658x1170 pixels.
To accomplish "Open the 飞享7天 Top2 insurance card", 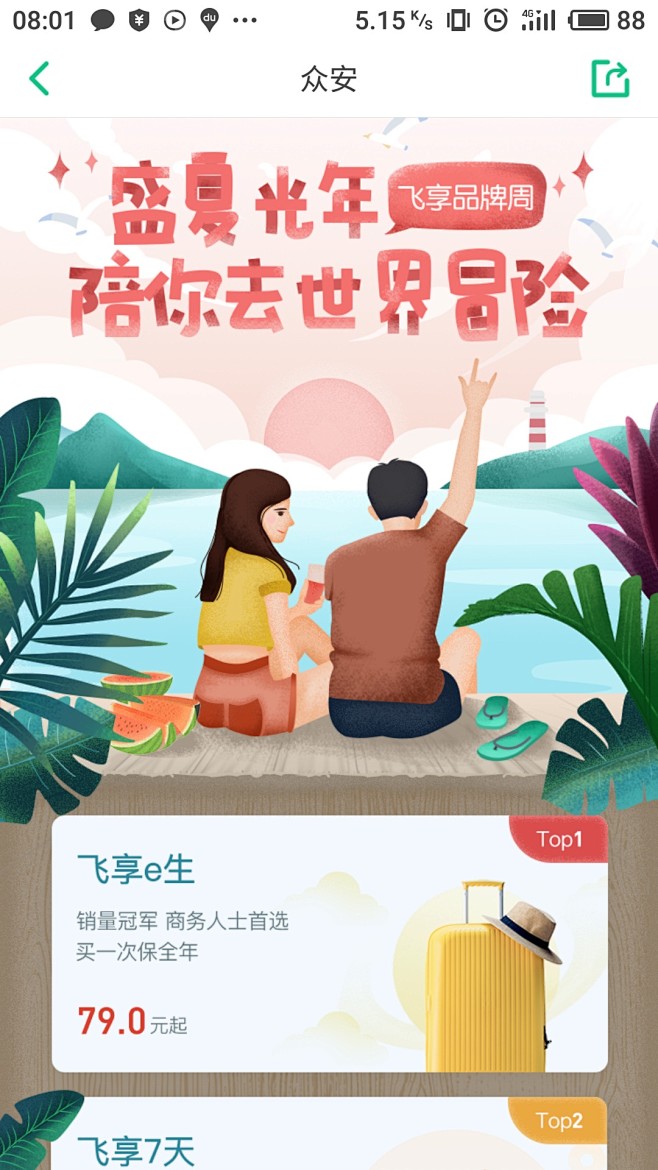I will 330,1133.
